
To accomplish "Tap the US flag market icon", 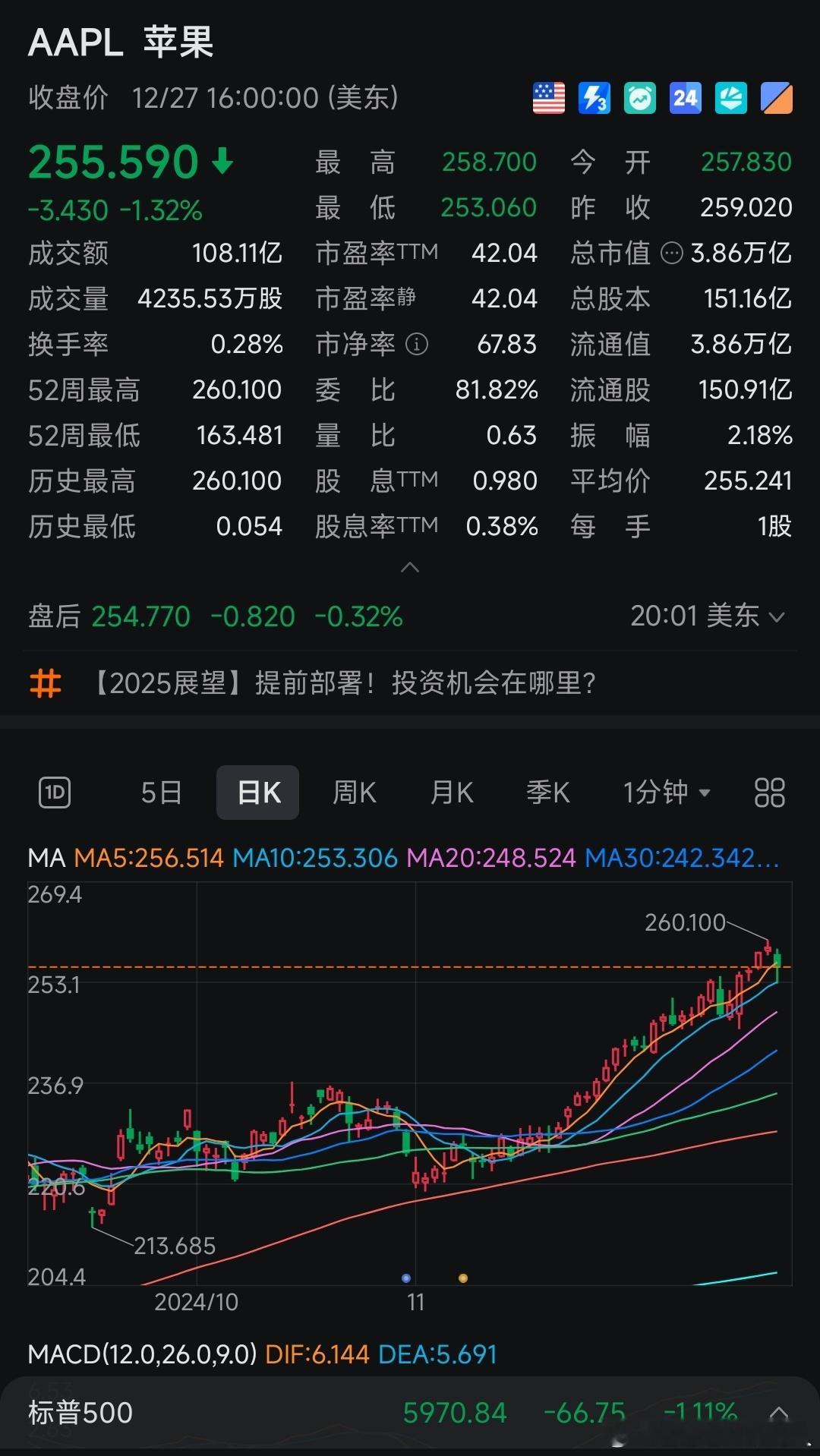I will (x=549, y=98).
